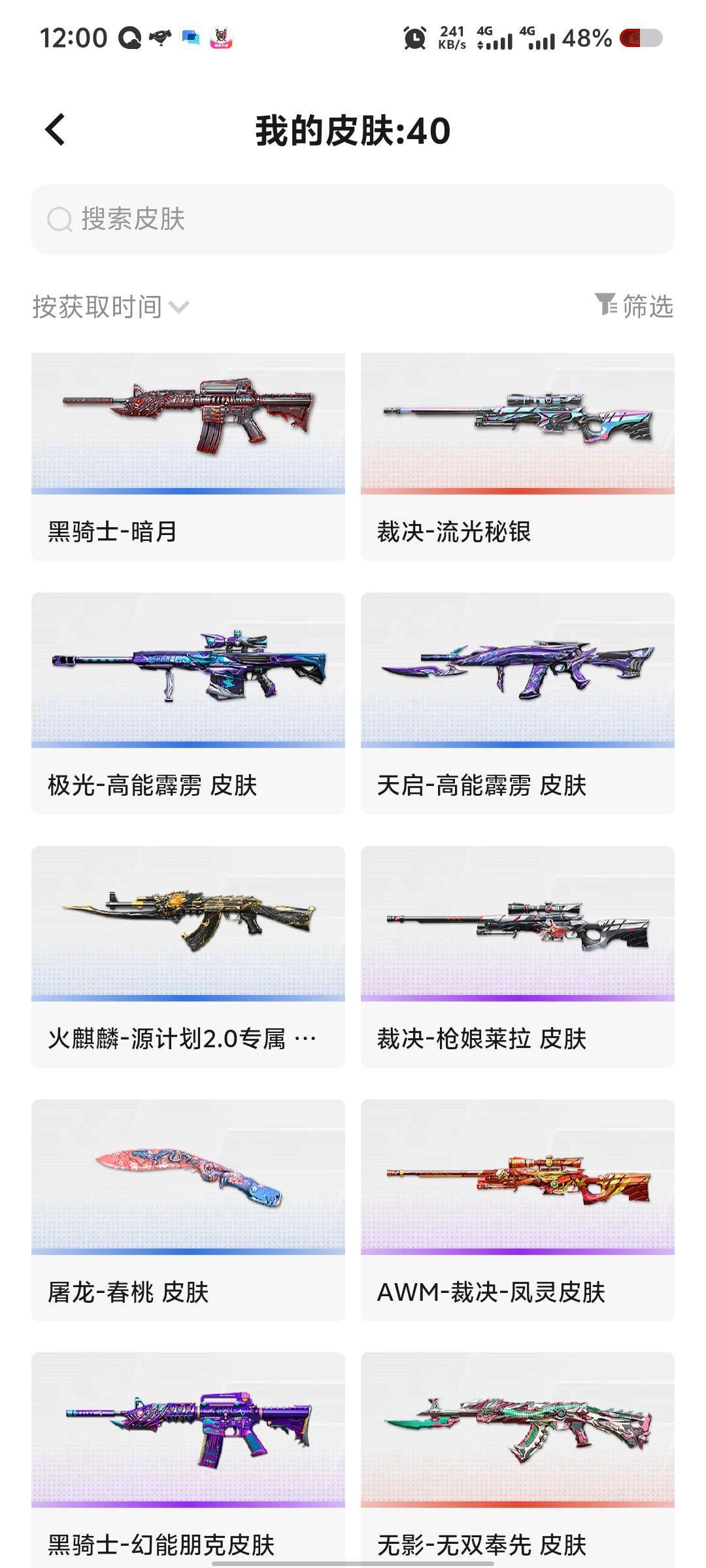View the 无影-无双奉先 皮肤 card
The image size is (706, 1568).
point(518,1460)
